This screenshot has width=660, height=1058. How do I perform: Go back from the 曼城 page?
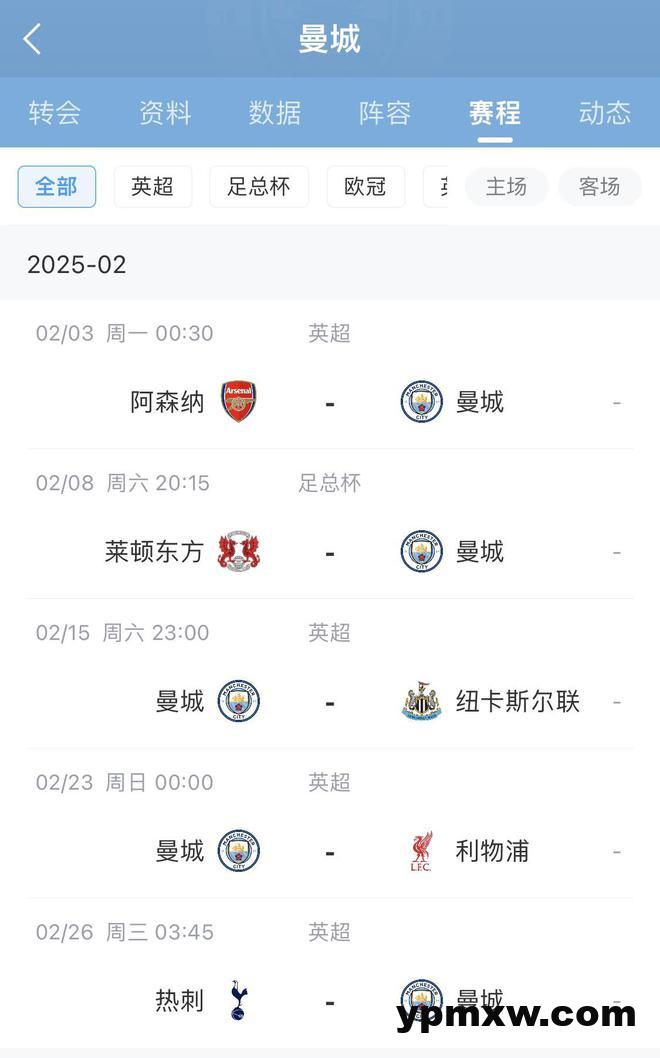pos(32,39)
